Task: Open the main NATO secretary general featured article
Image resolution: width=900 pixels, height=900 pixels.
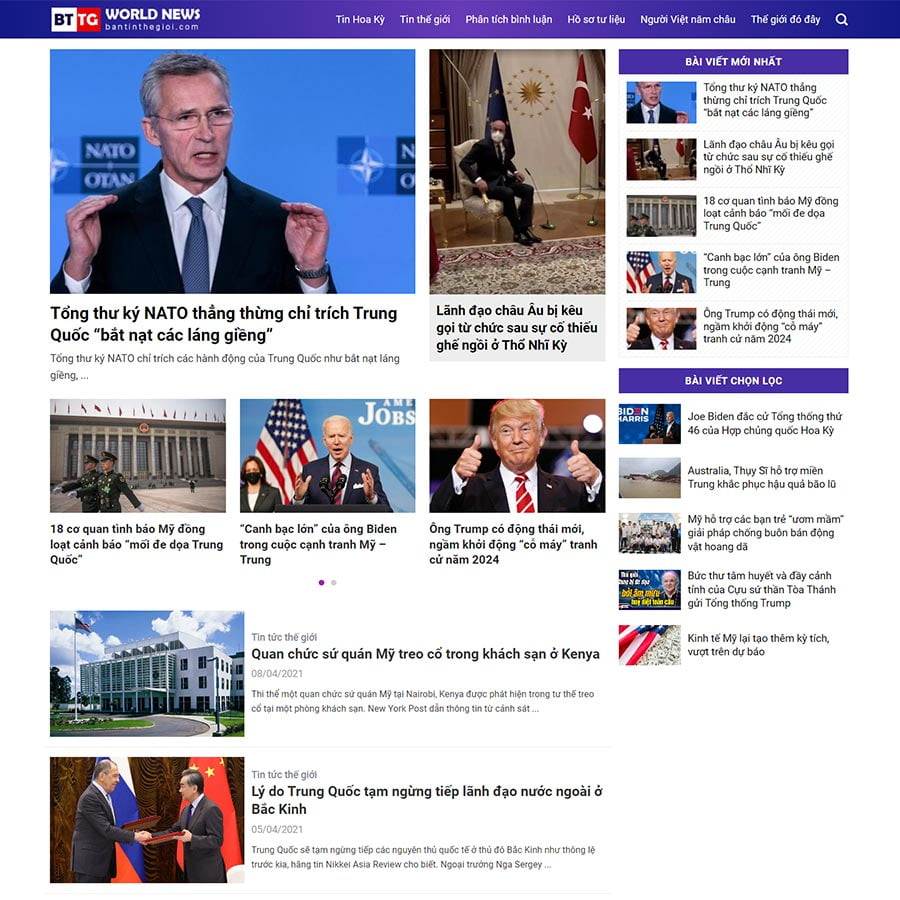Action: (223, 324)
